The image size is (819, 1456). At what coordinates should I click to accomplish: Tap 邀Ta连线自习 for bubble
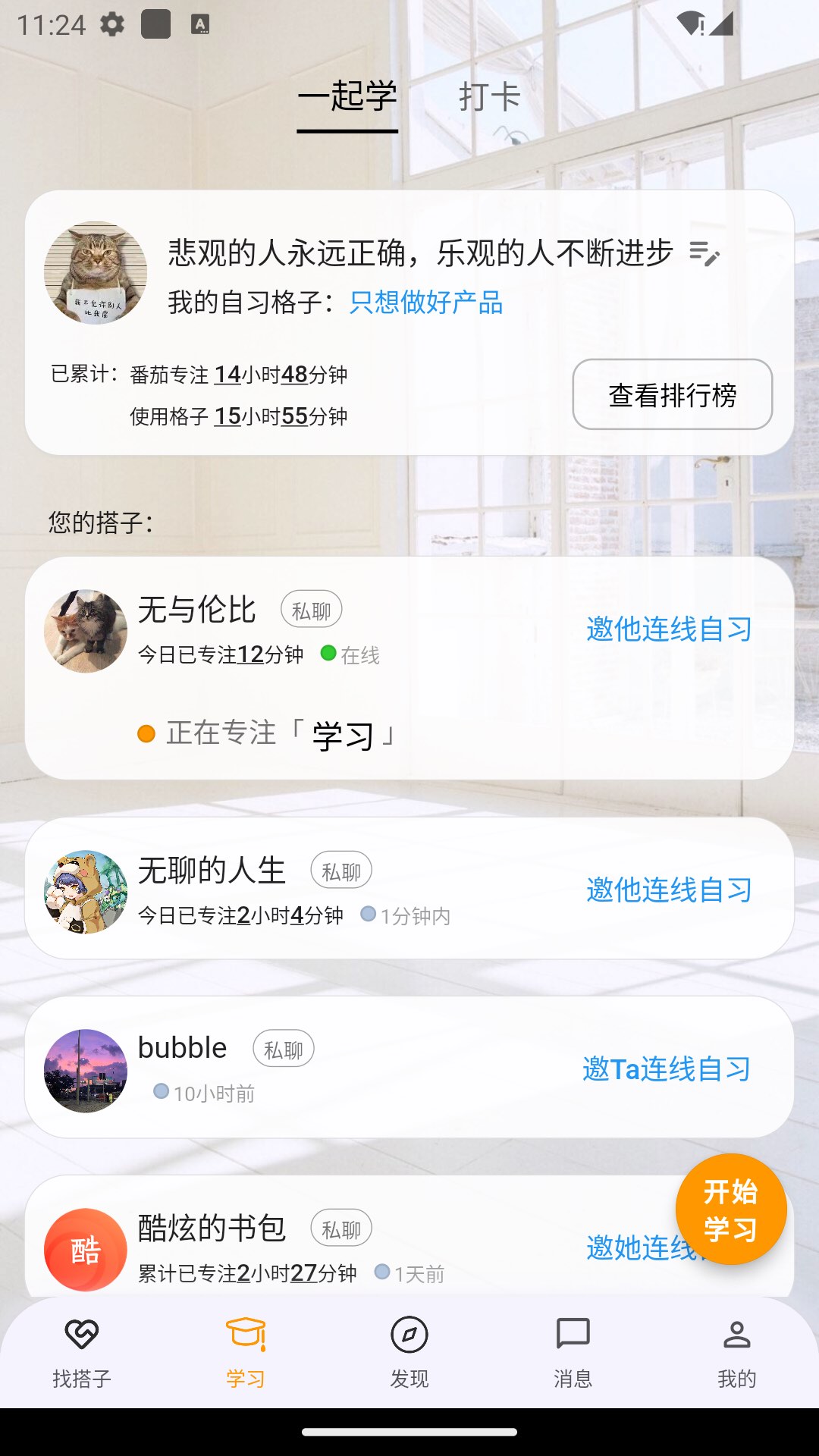pyautogui.click(x=667, y=1068)
